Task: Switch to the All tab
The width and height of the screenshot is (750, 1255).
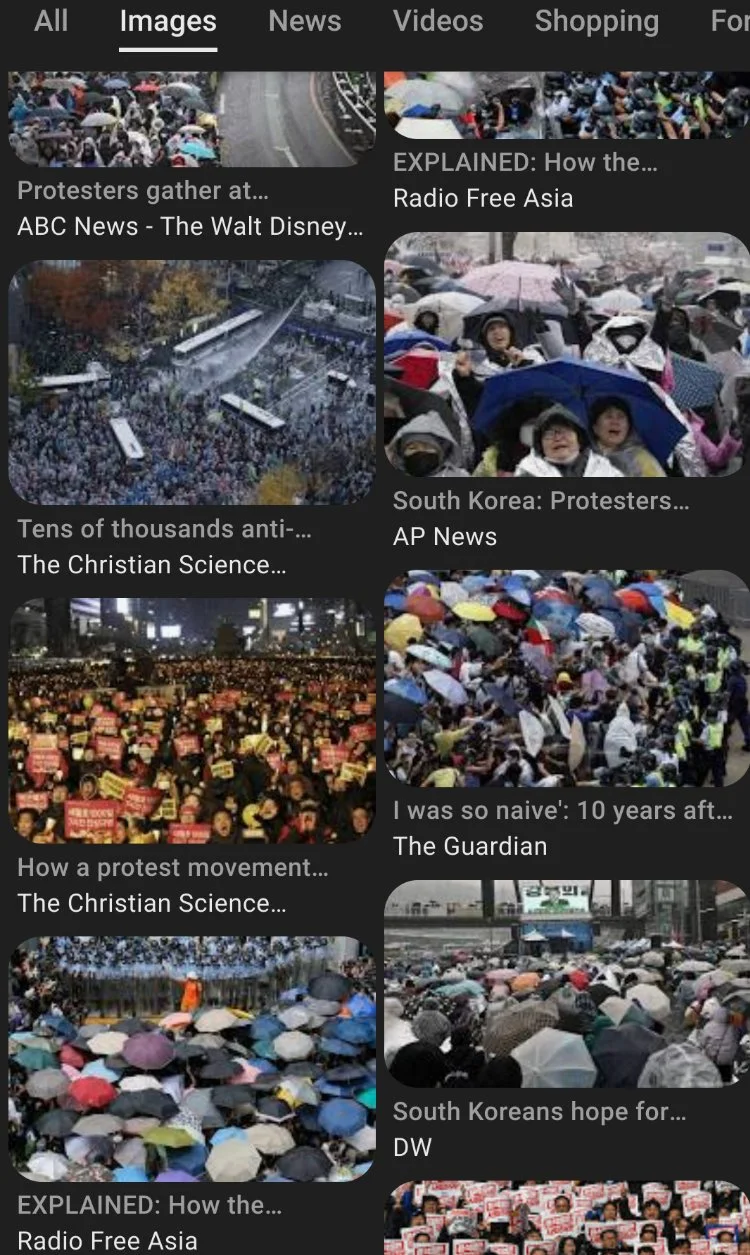Action: pyautogui.click(x=51, y=21)
